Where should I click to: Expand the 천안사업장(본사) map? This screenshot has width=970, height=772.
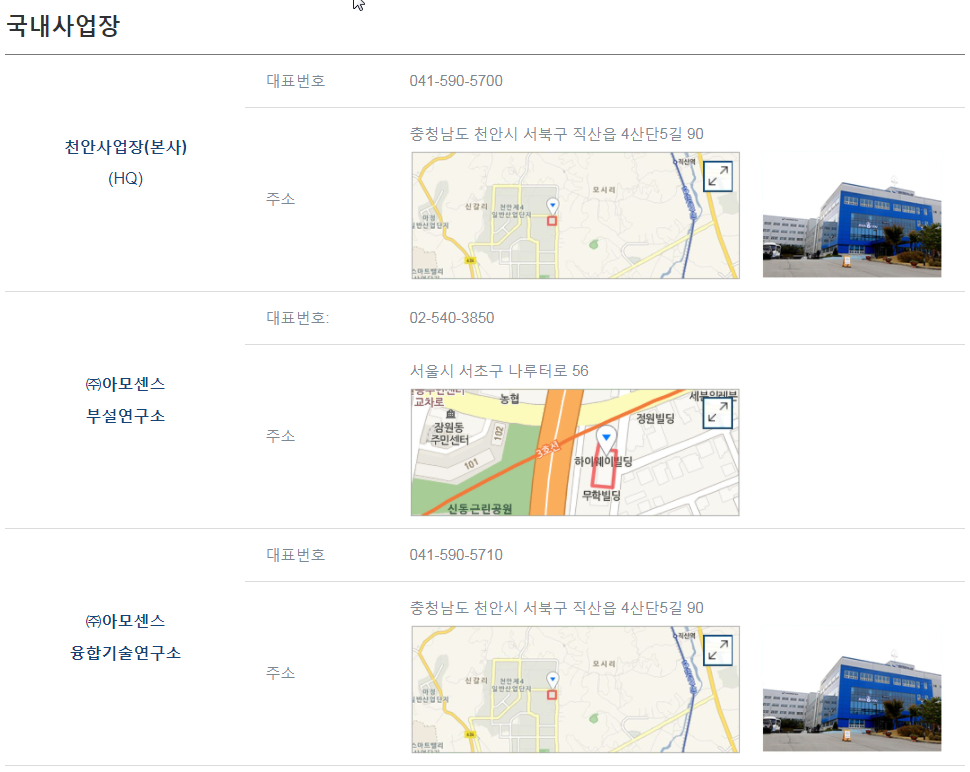coord(718,176)
